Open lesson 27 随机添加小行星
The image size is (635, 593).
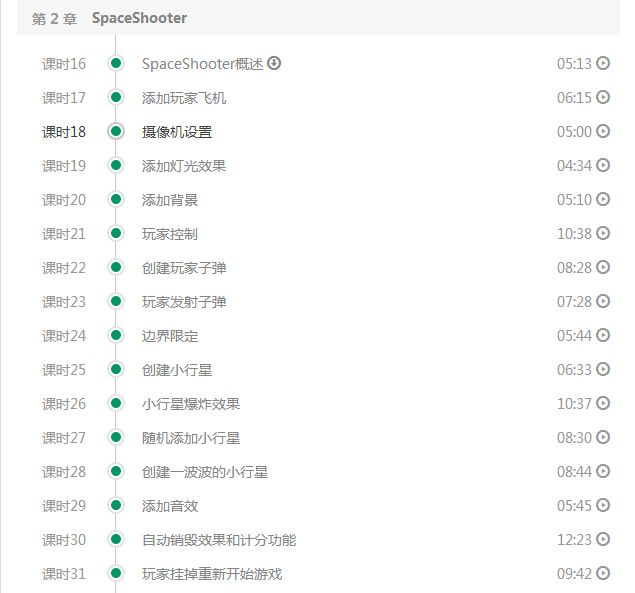point(191,438)
